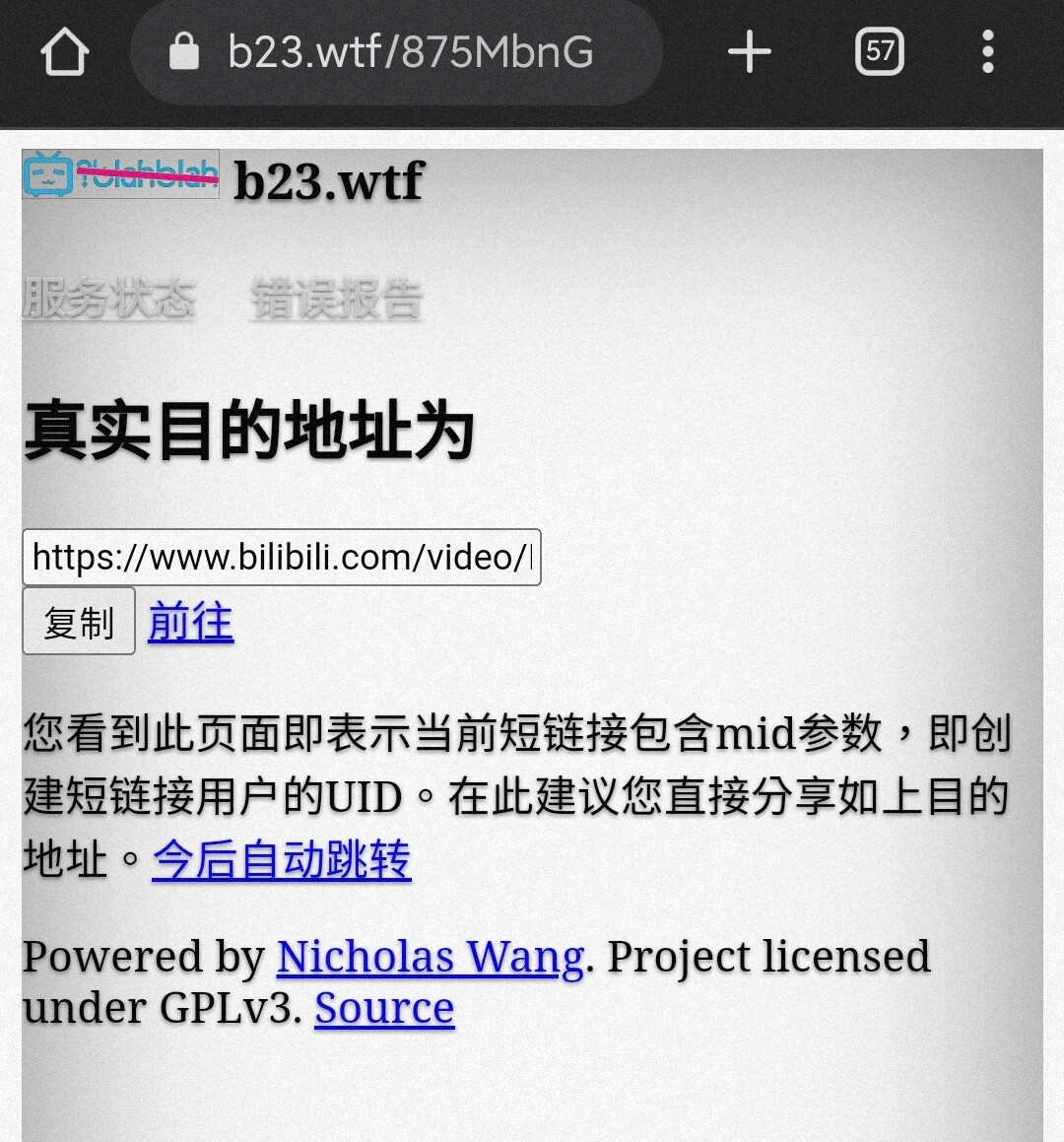Tap the b23.wtf address bar

coord(409,52)
